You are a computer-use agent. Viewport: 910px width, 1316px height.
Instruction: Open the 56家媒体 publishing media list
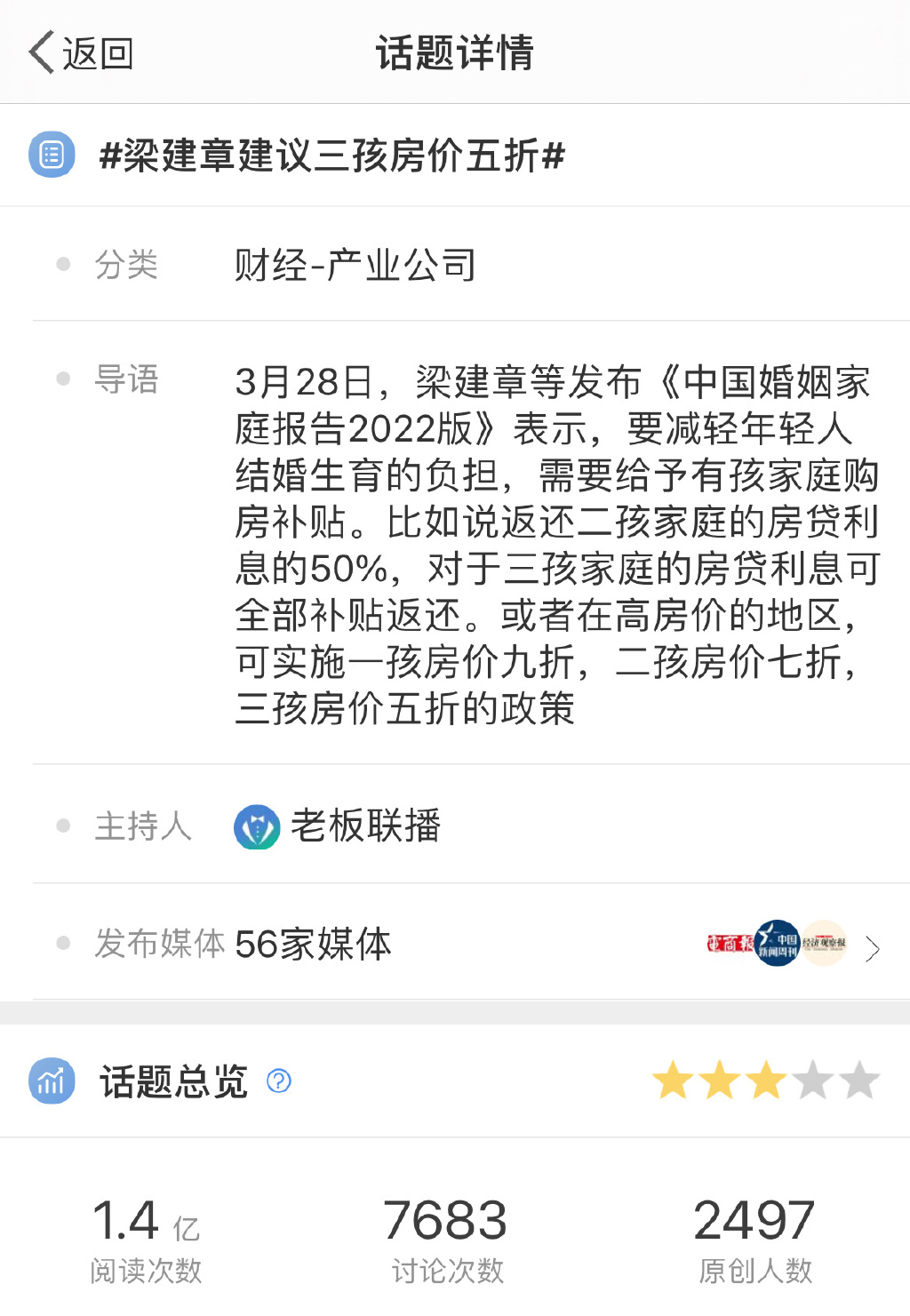313,944
